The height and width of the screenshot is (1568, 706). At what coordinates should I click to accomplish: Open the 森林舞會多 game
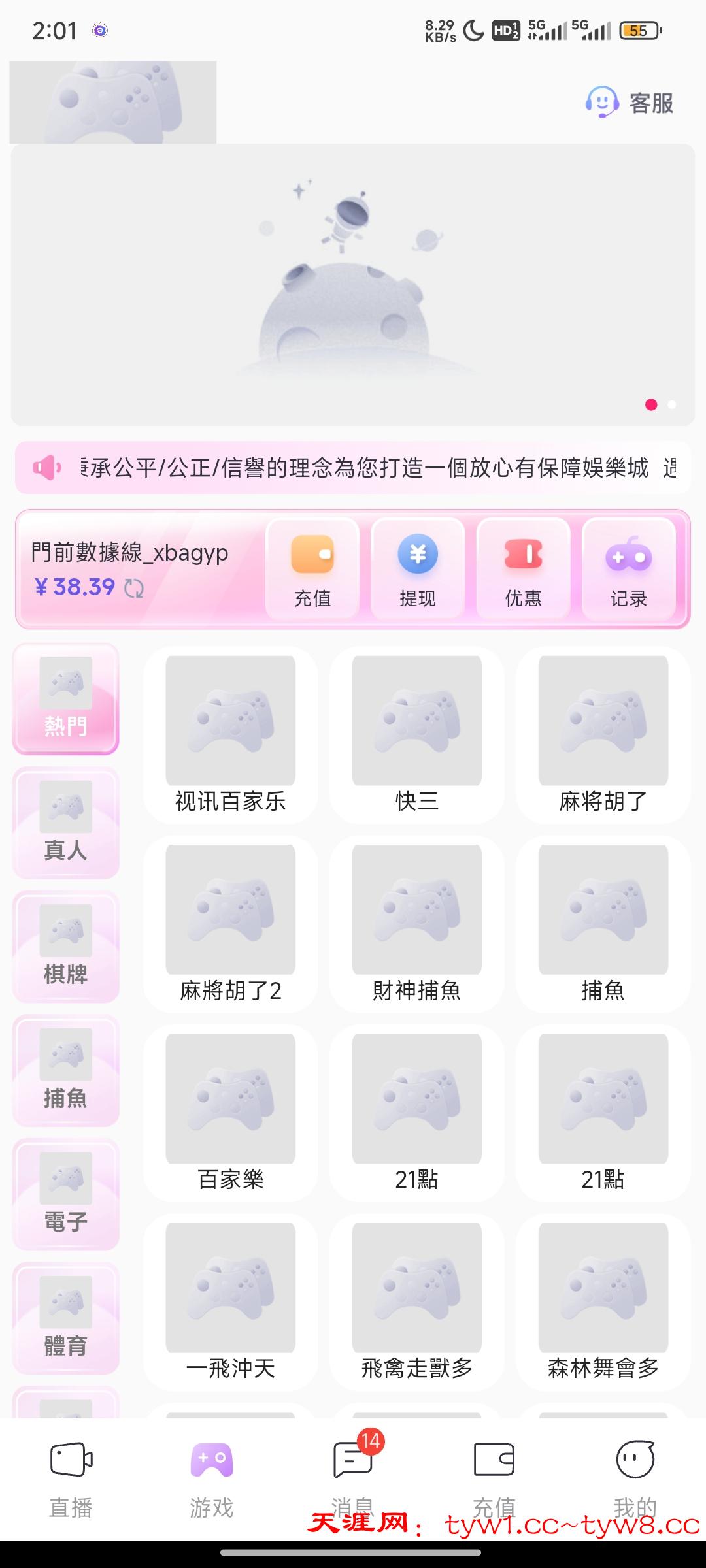[603, 1301]
